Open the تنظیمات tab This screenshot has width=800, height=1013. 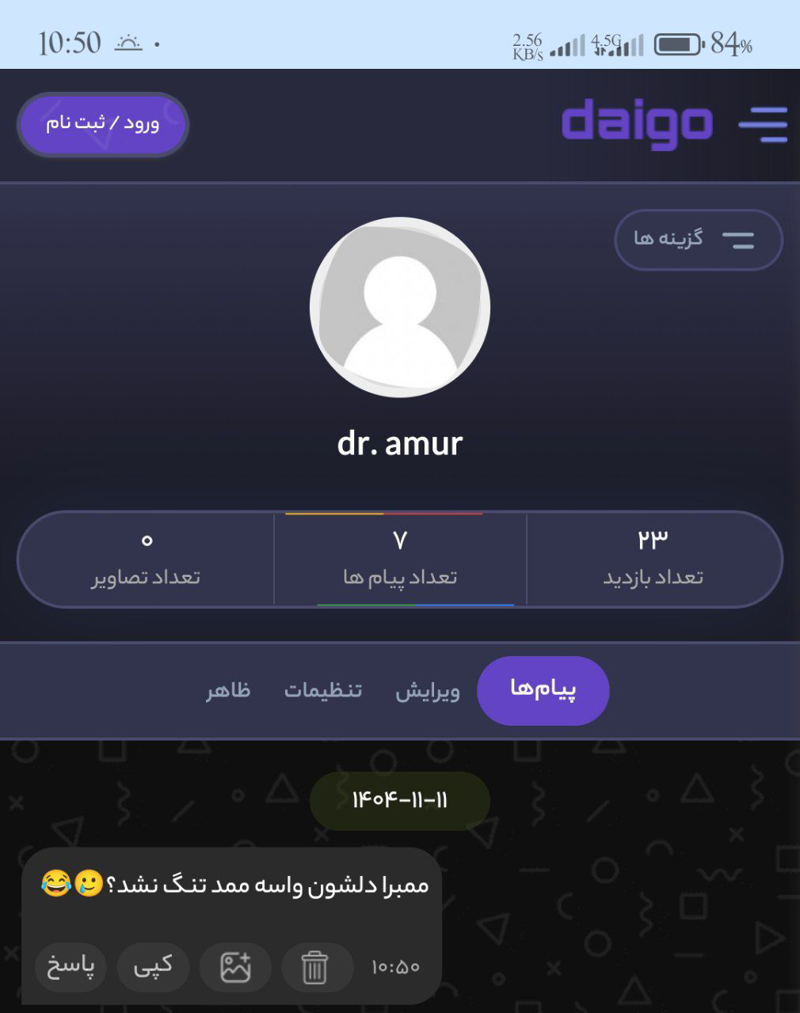pos(323,691)
